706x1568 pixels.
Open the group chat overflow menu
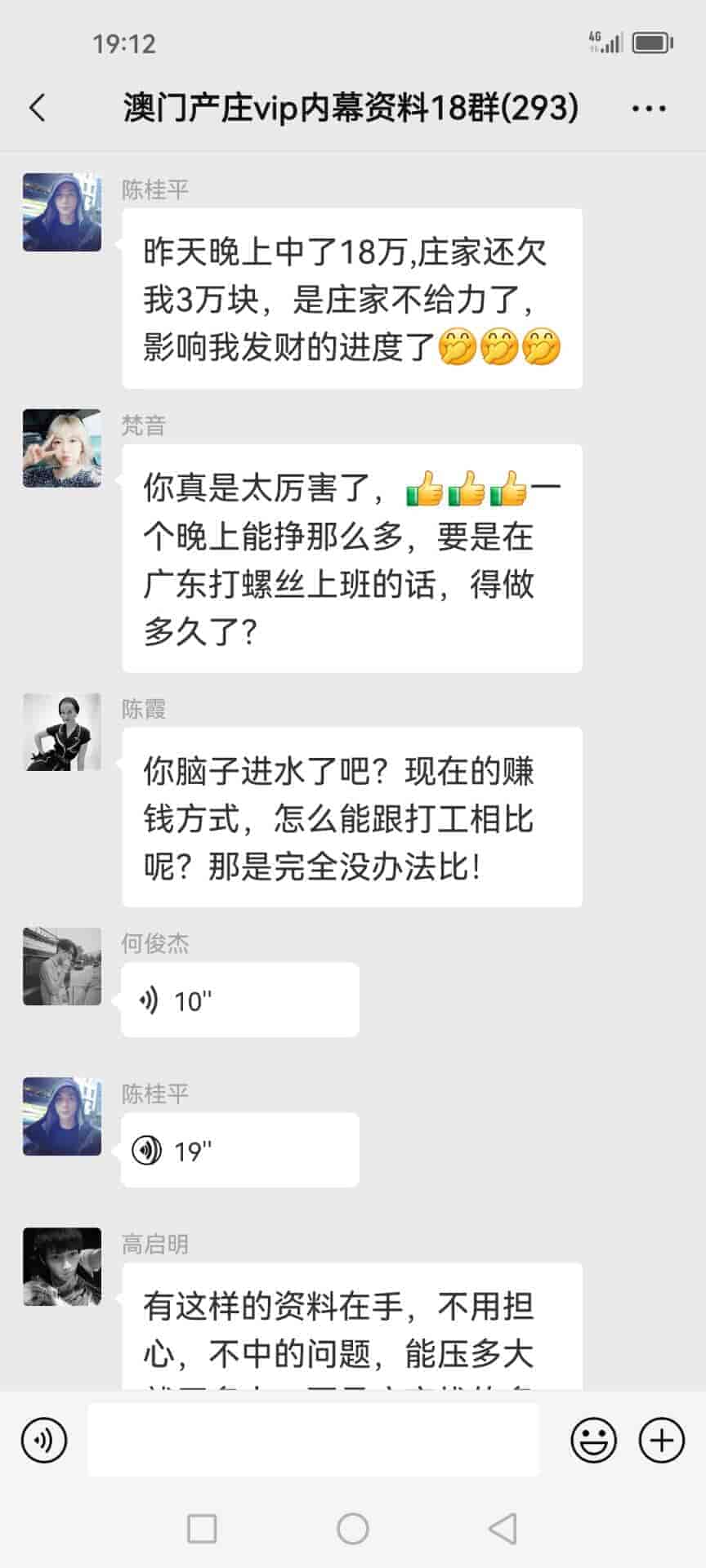tap(649, 108)
